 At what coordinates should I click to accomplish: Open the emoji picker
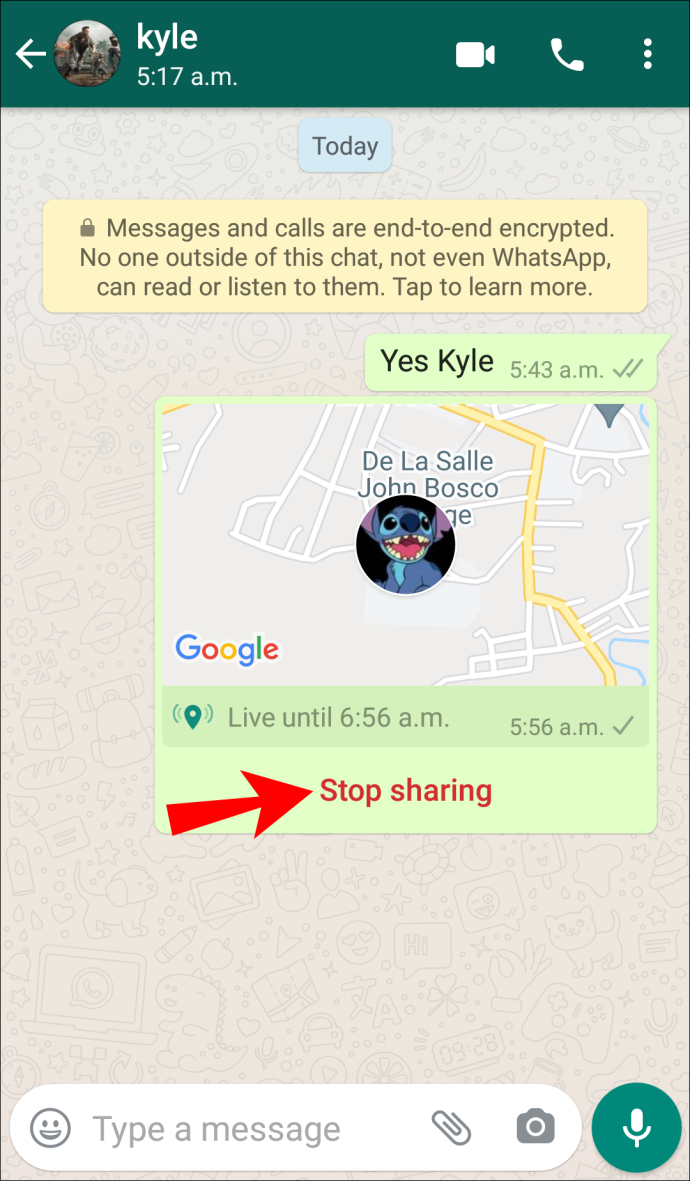50,1129
